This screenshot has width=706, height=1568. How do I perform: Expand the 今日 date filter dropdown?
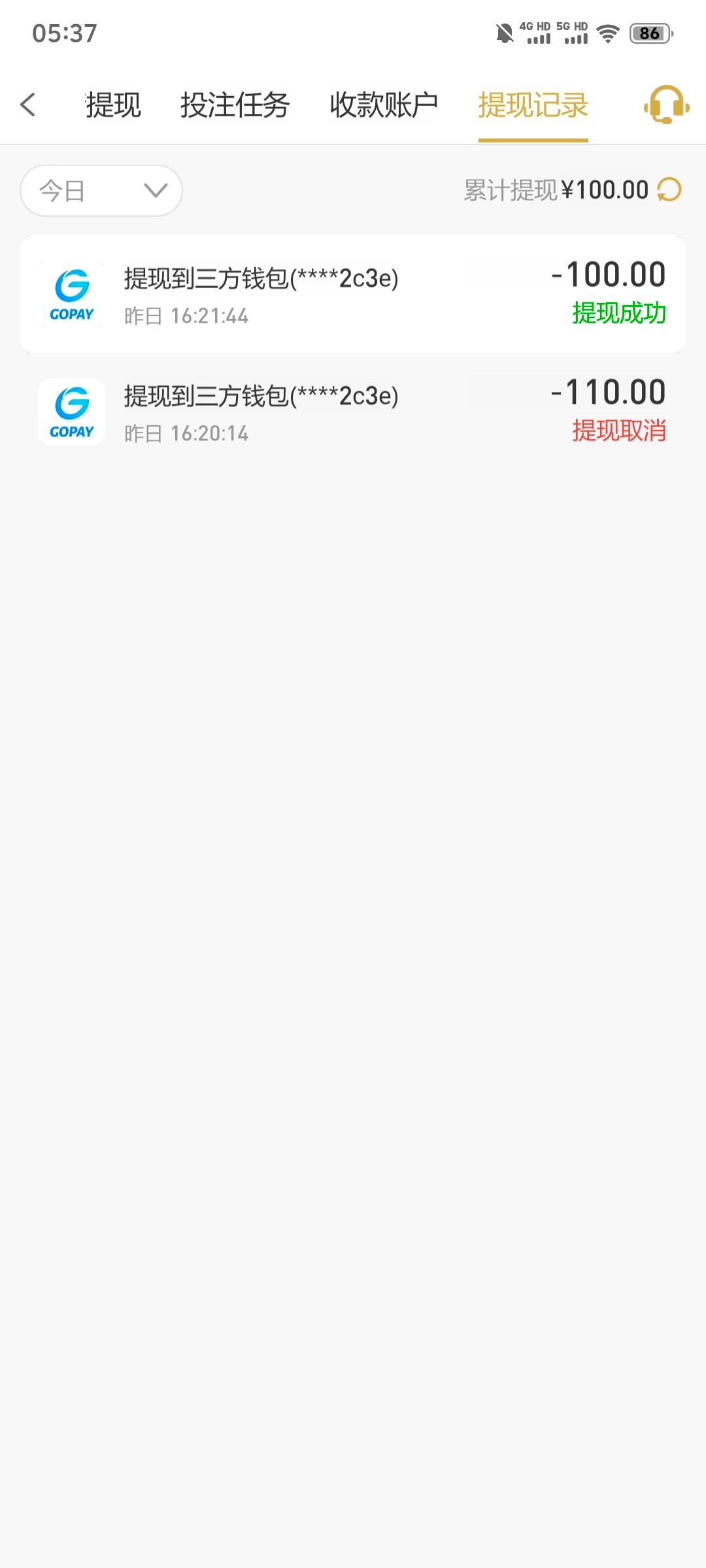(x=101, y=191)
